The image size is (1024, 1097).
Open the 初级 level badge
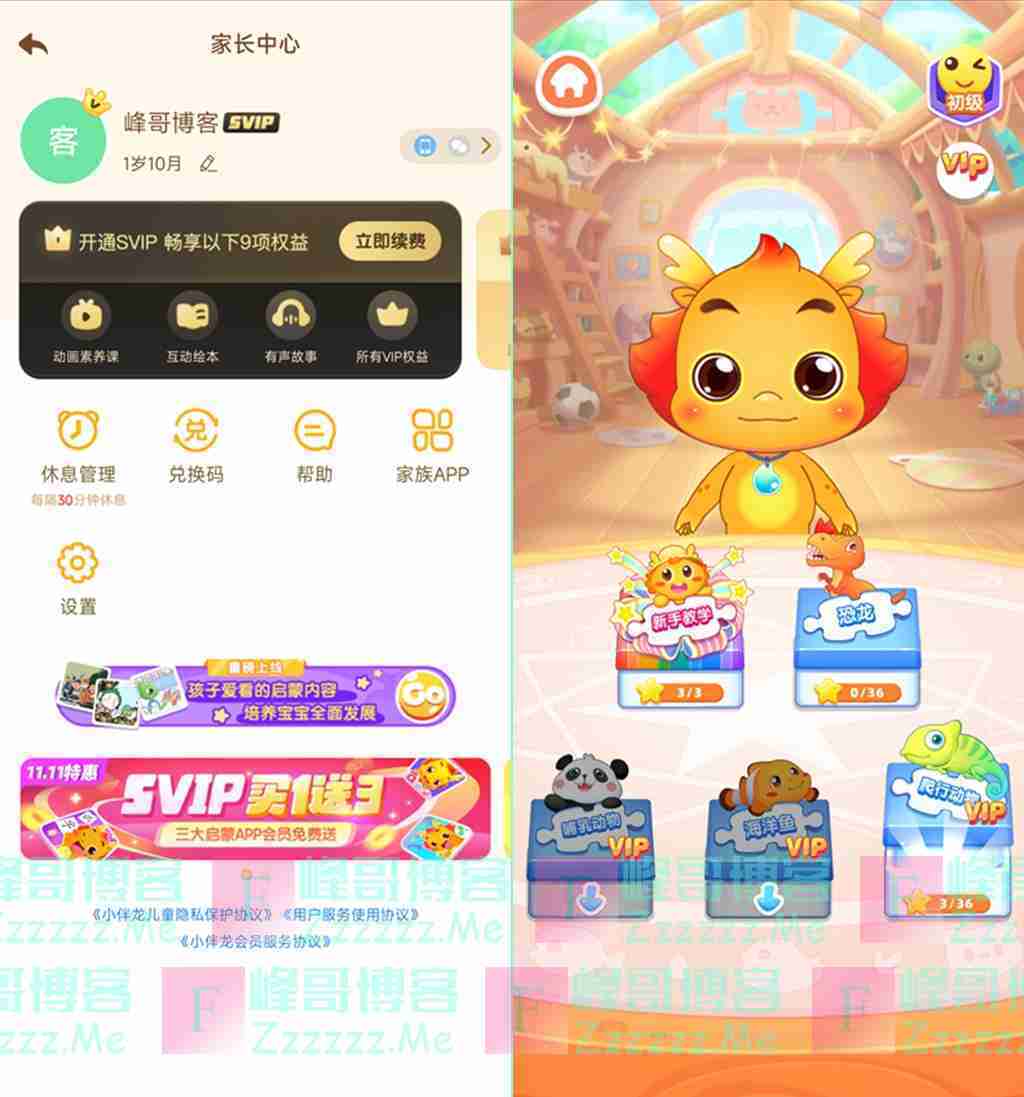tap(964, 84)
